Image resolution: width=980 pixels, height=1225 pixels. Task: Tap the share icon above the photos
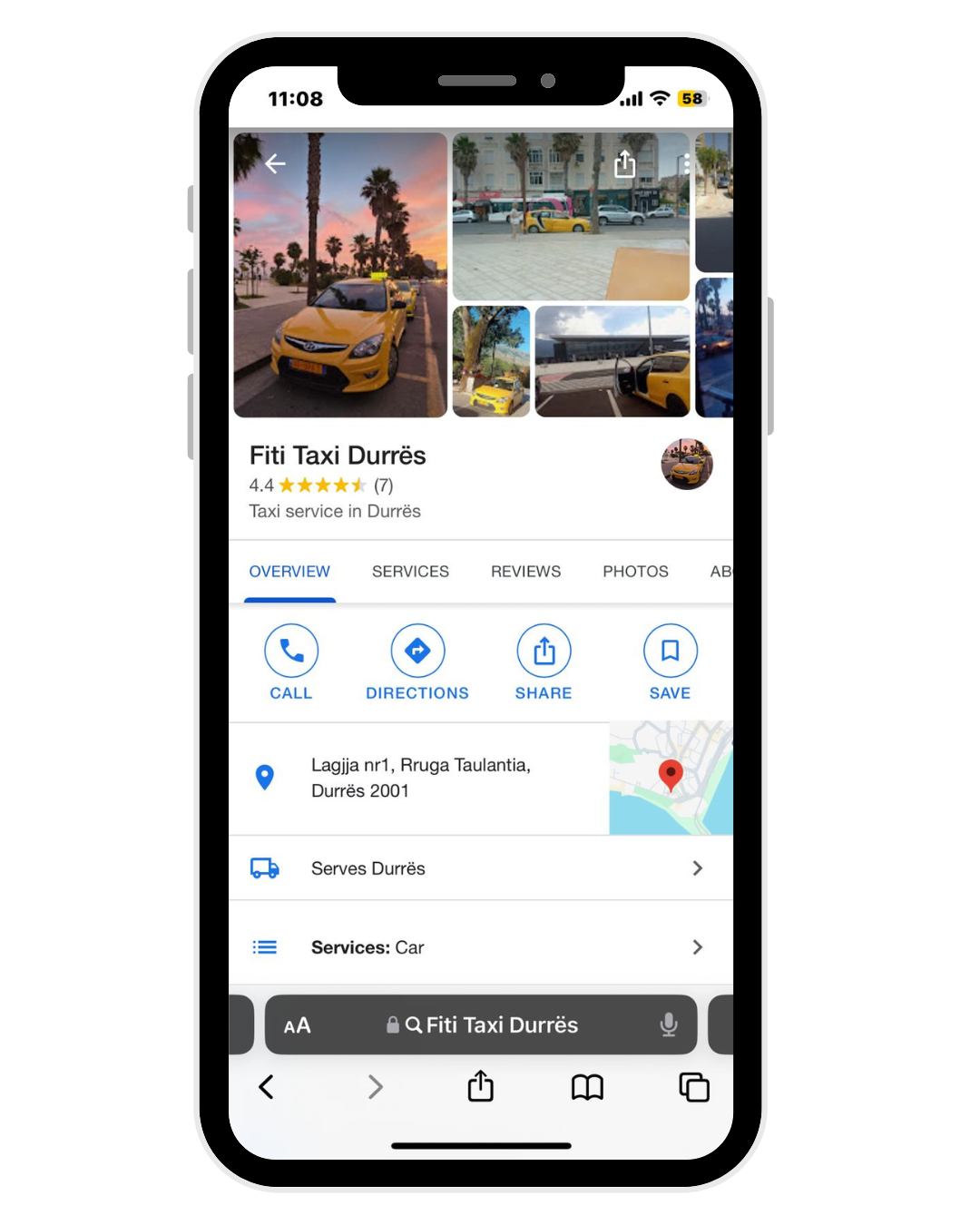(x=624, y=164)
